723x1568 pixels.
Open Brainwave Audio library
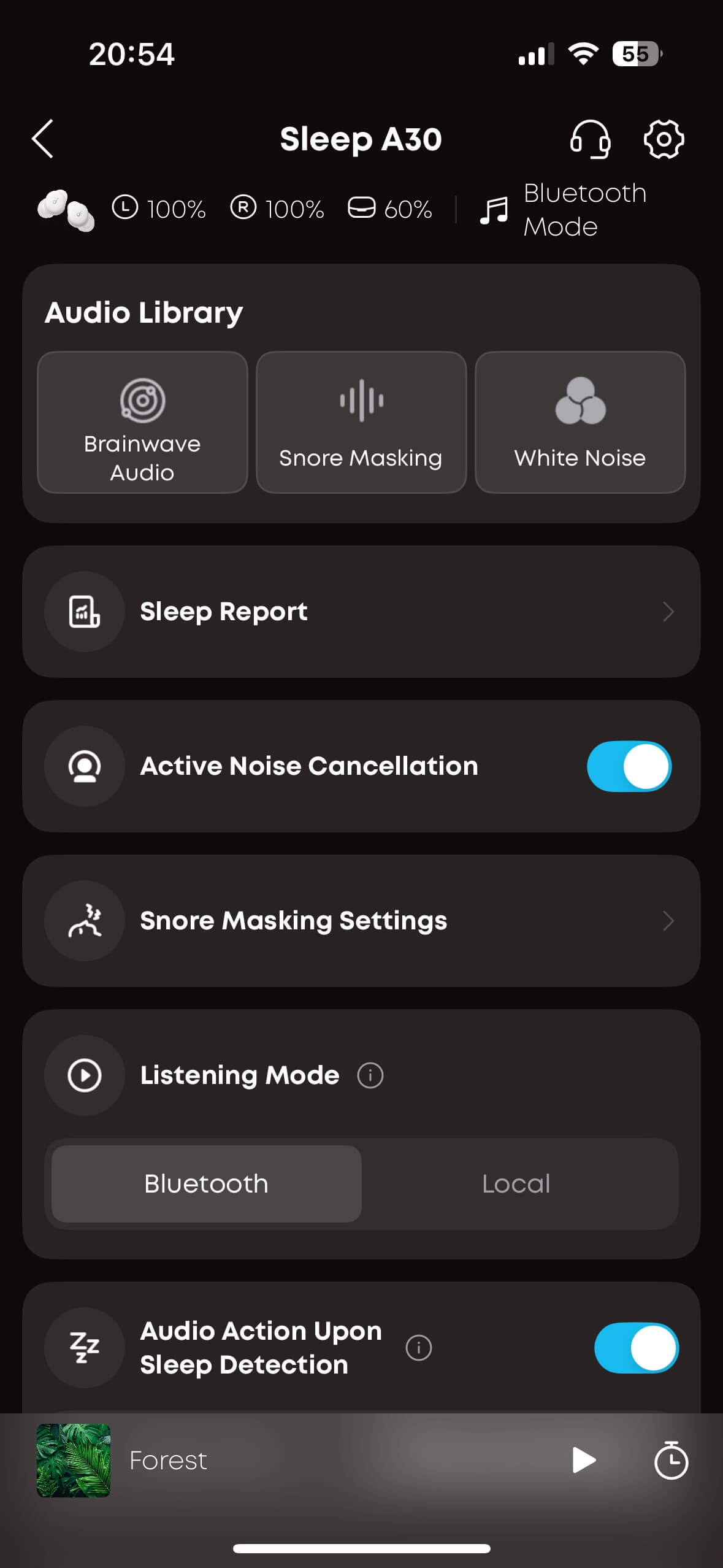142,422
